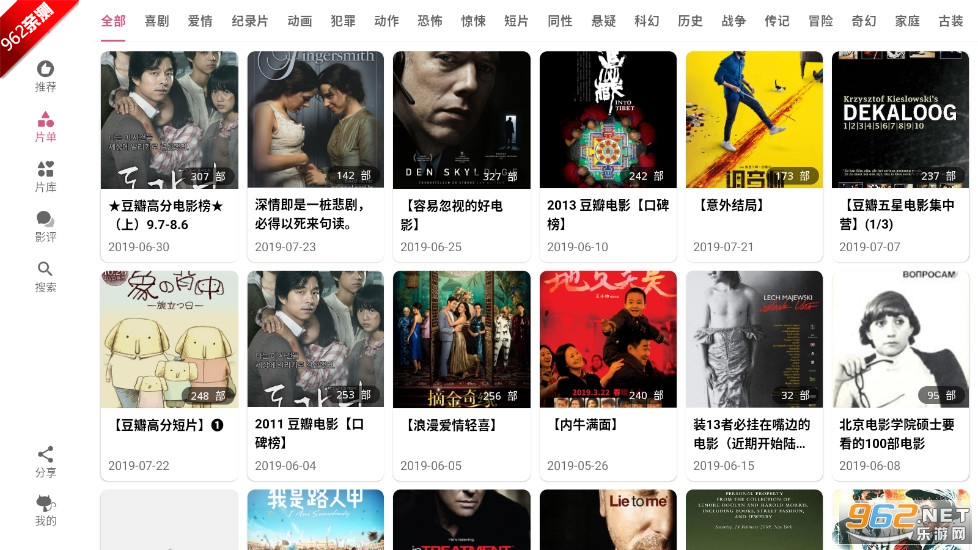Select the 科幻 genre tab
The height and width of the screenshot is (550, 978).
point(646,21)
